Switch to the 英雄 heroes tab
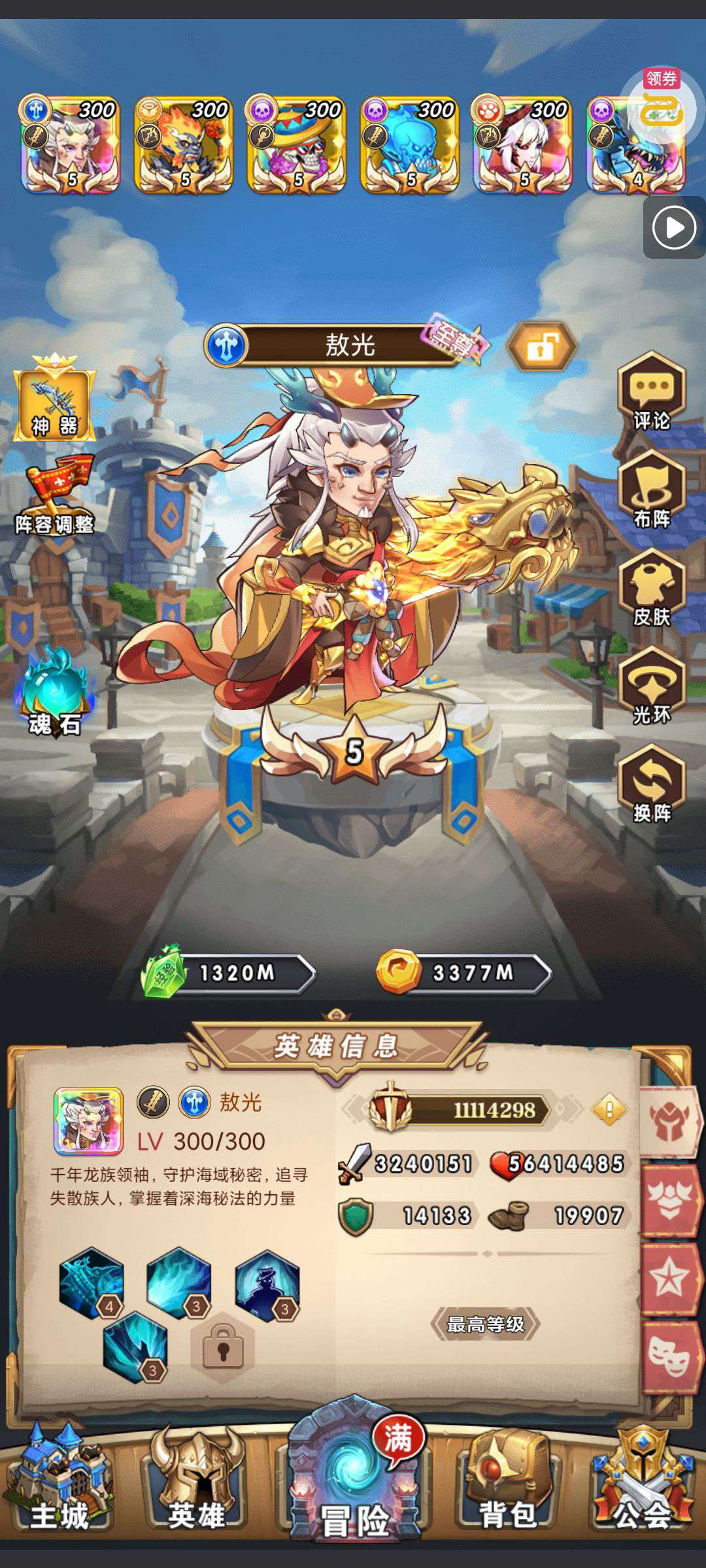This screenshot has width=706, height=1568. pyautogui.click(x=197, y=1478)
